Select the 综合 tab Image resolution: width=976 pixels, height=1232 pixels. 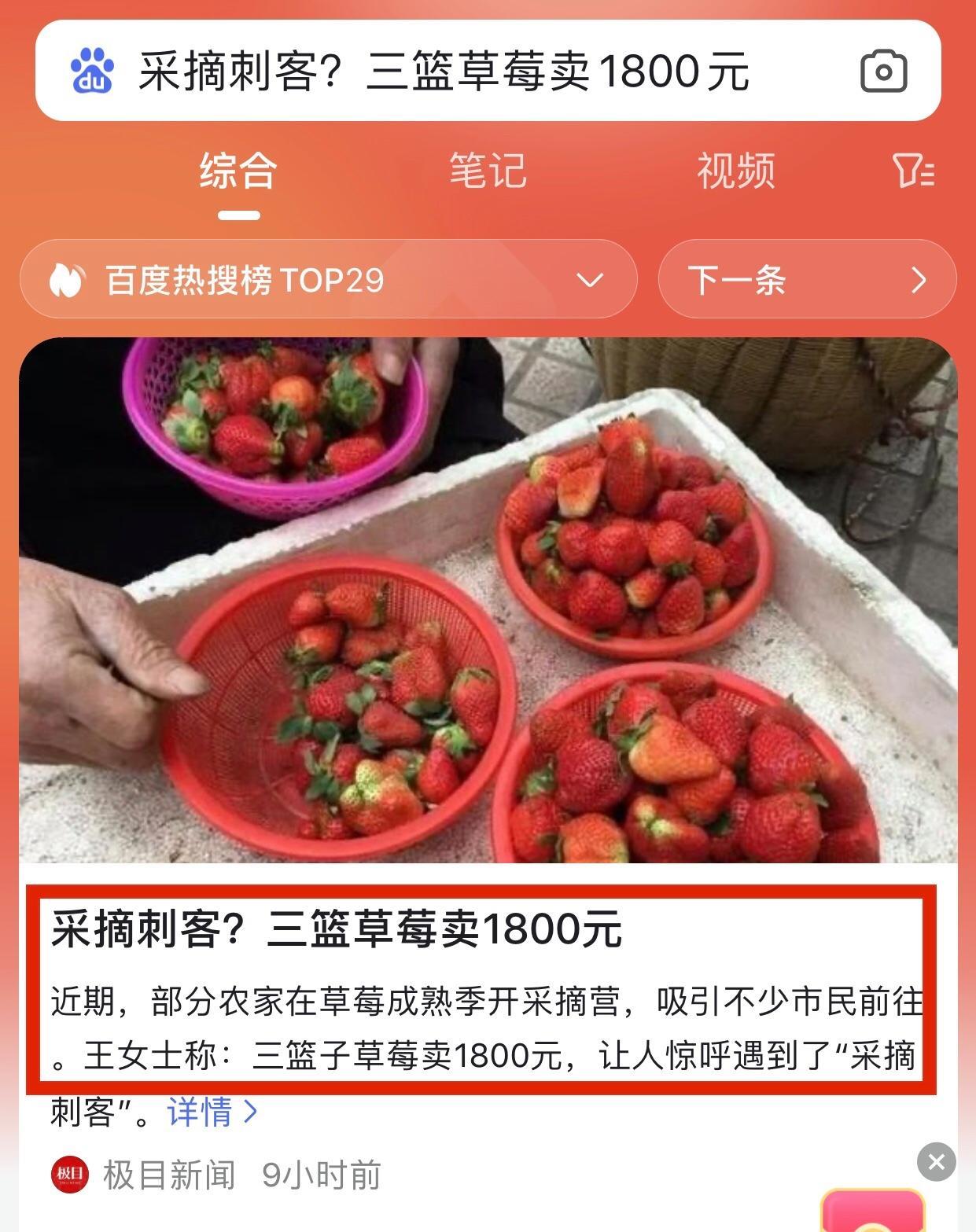[x=238, y=171]
